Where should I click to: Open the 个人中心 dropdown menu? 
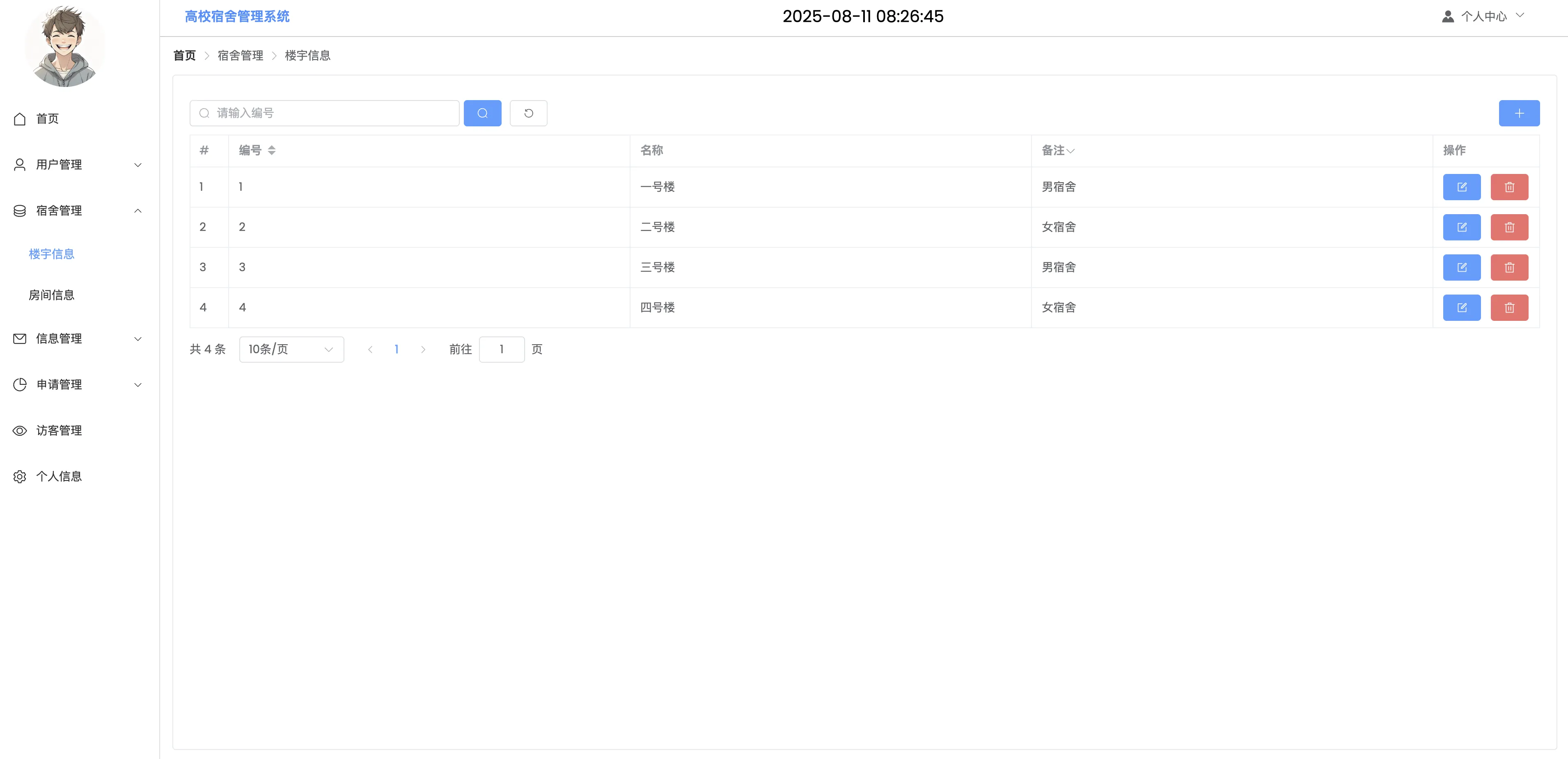pos(1483,16)
